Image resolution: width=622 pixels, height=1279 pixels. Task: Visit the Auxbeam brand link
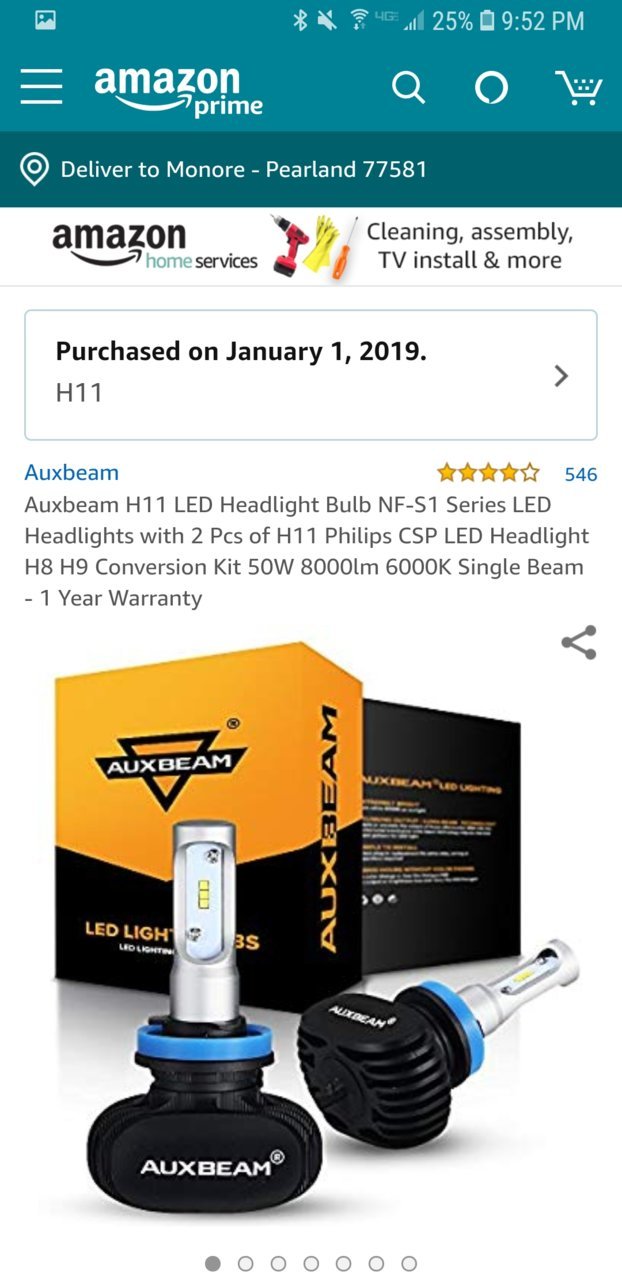pos(72,473)
